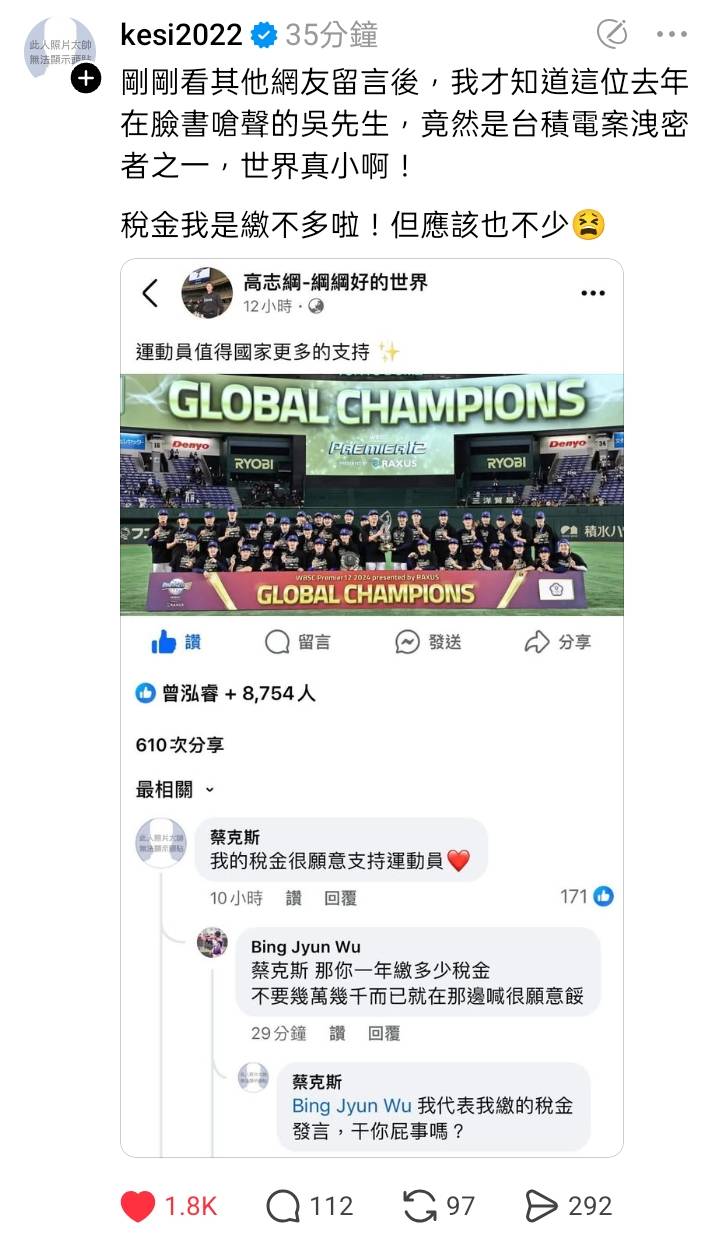720x1247 pixels.
Task: Tap the pencil circle icon beside the overflow menu
Action: pyautogui.click(x=612, y=34)
